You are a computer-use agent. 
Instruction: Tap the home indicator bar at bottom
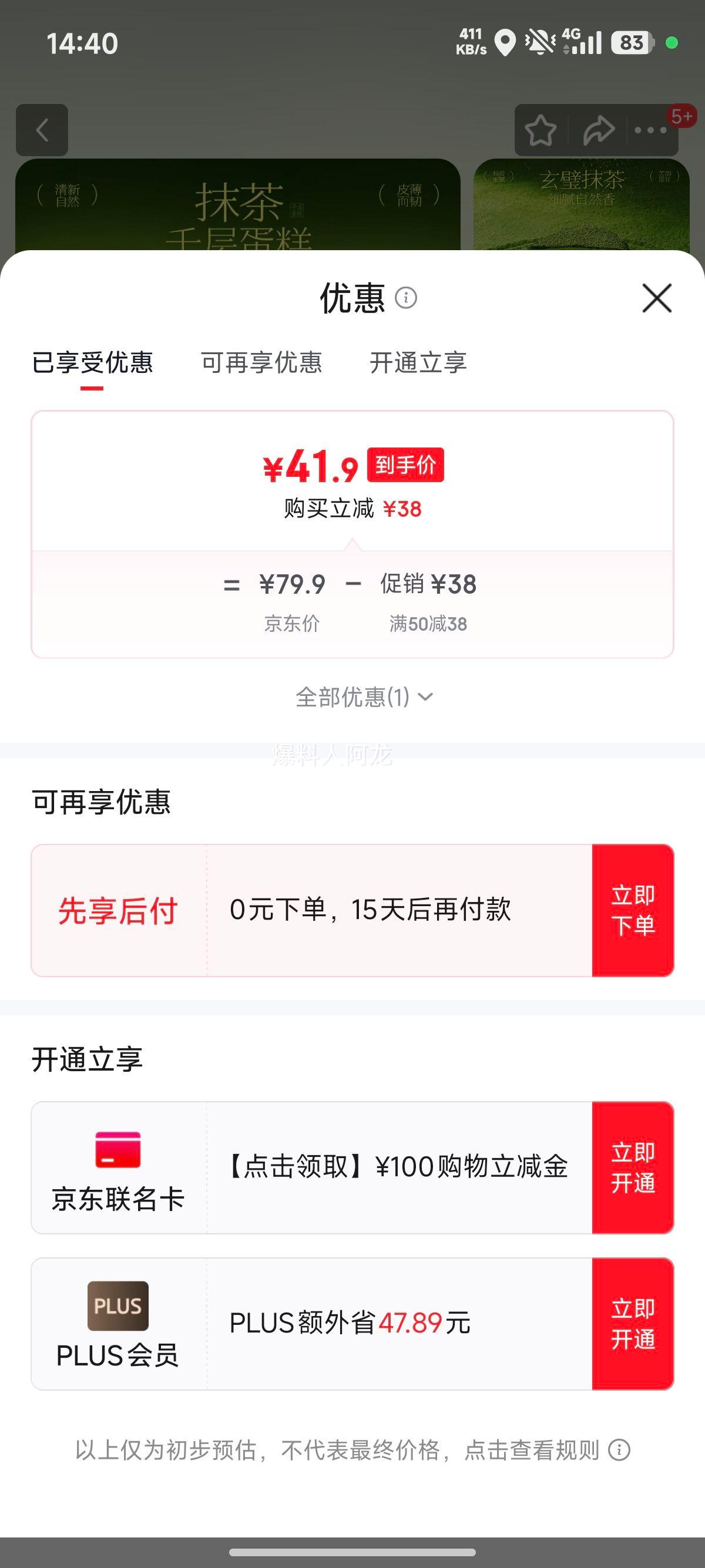point(352,1553)
